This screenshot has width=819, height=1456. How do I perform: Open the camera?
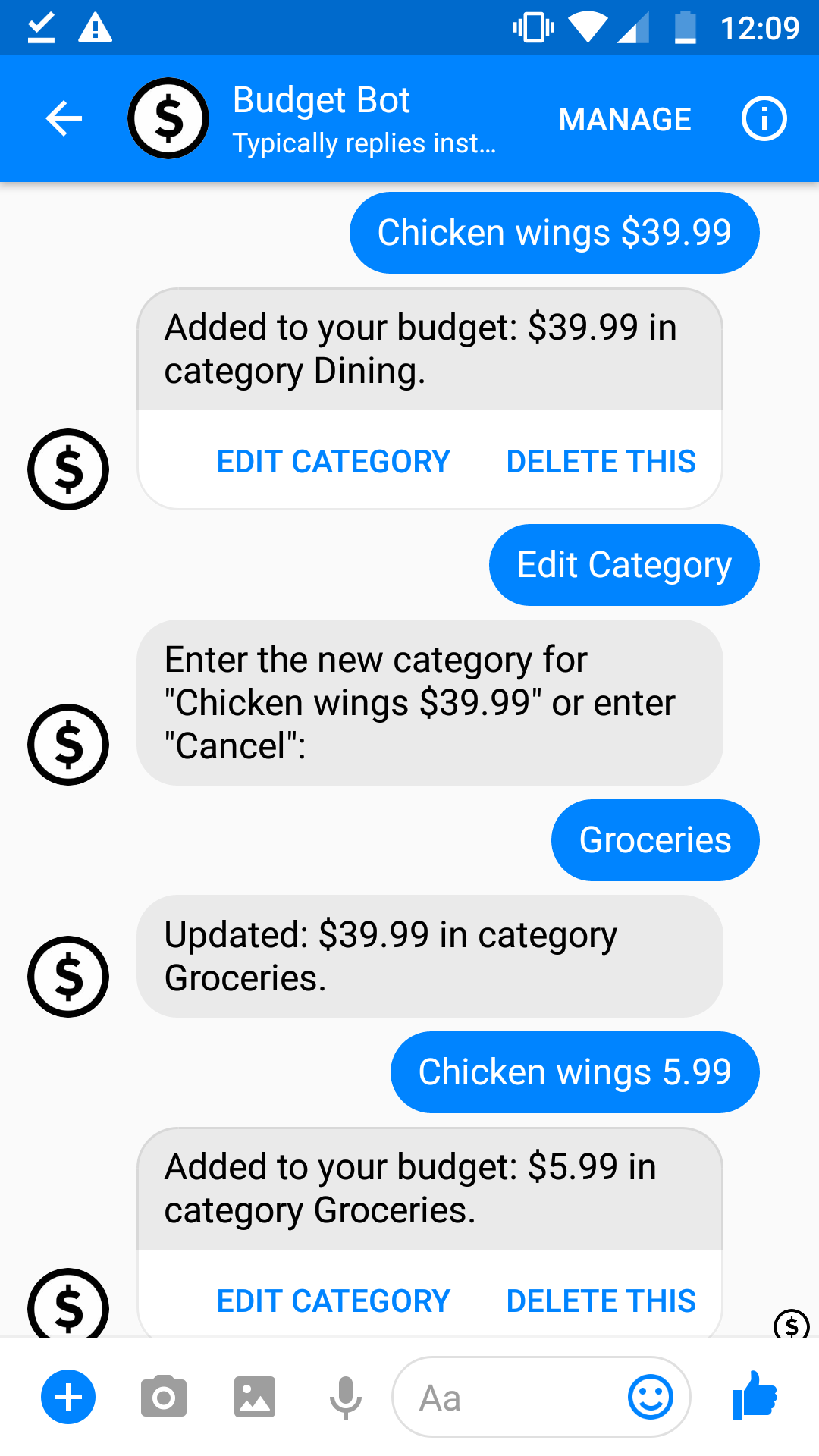[x=164, y=1397]
